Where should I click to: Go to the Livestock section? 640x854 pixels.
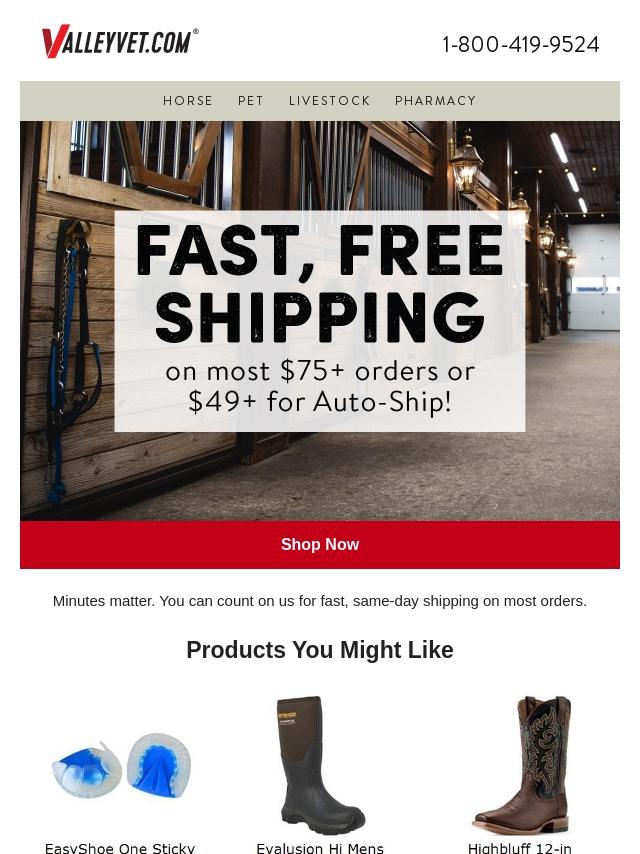329,101
